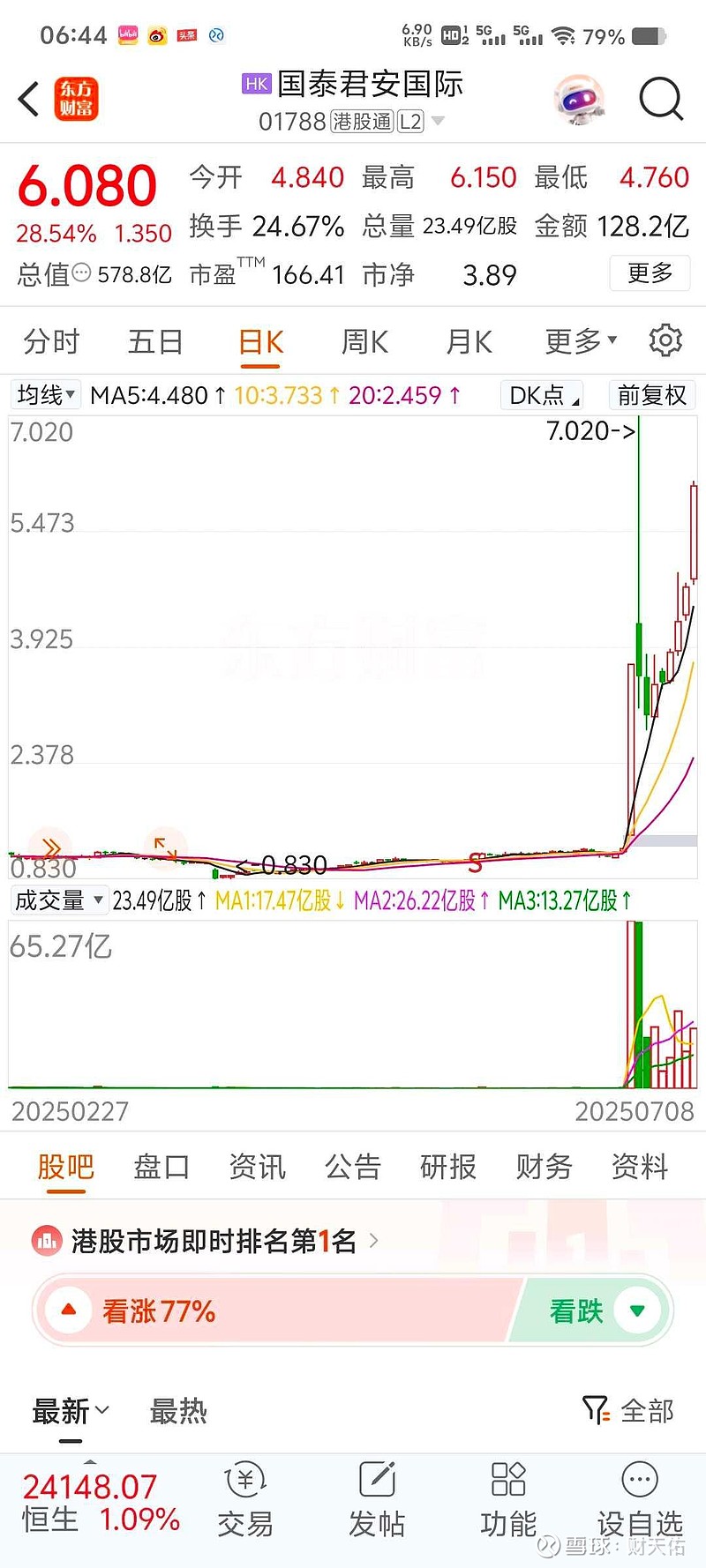706x1568 pixels.
Task: Vote 看涨 on this stock
Action: click(159, 1311)
